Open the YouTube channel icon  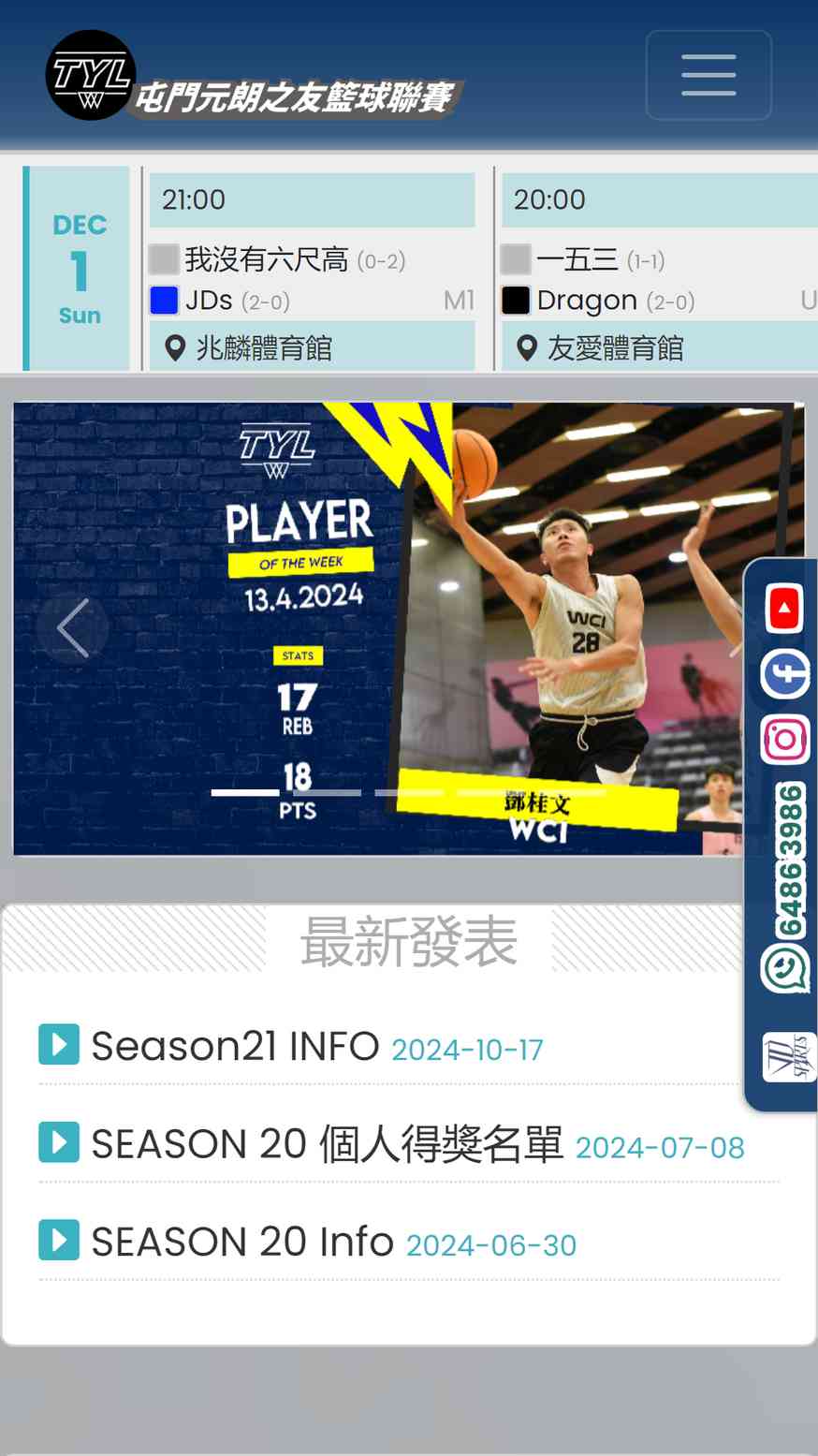point(784,608)
